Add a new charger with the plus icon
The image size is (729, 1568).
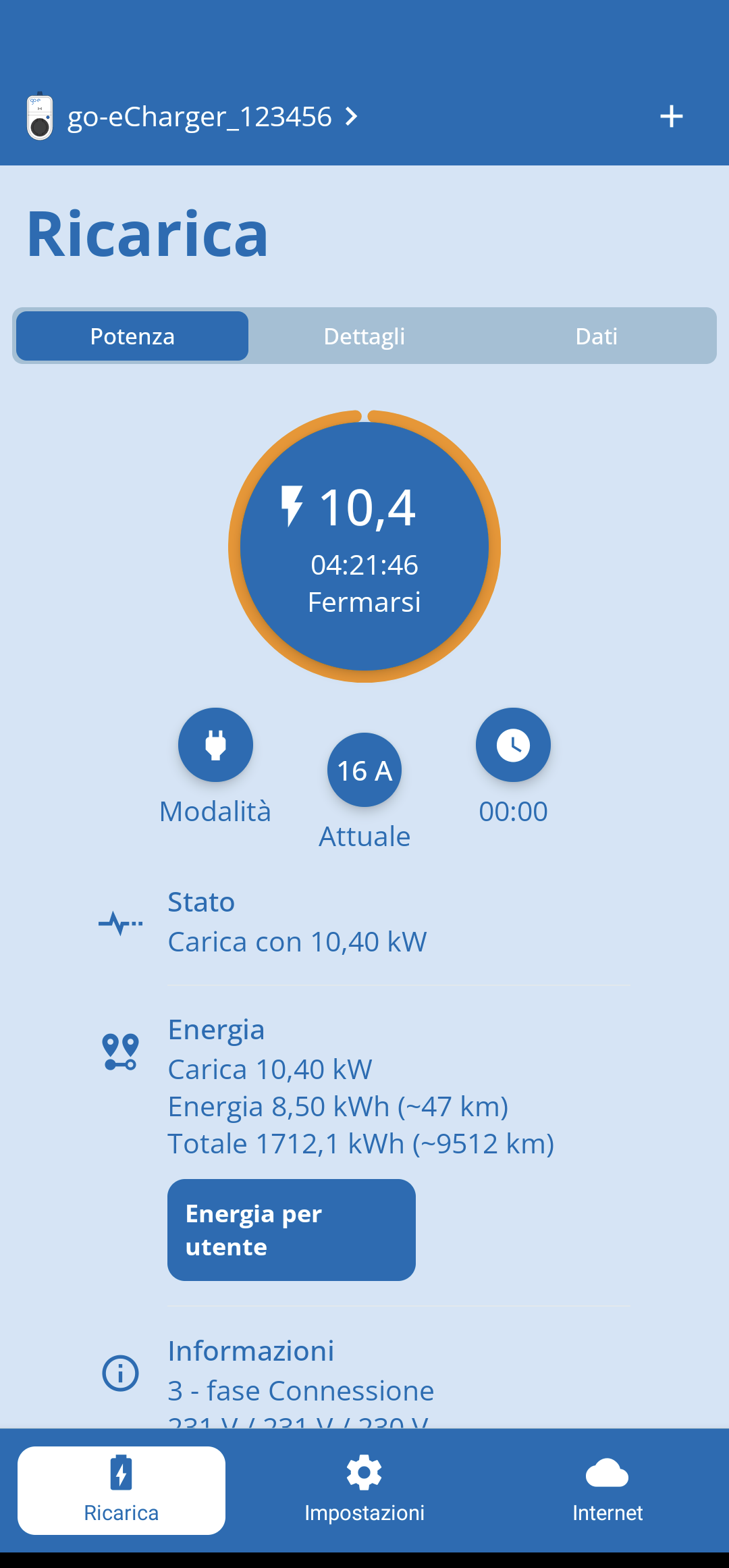(x=671, y=116)
